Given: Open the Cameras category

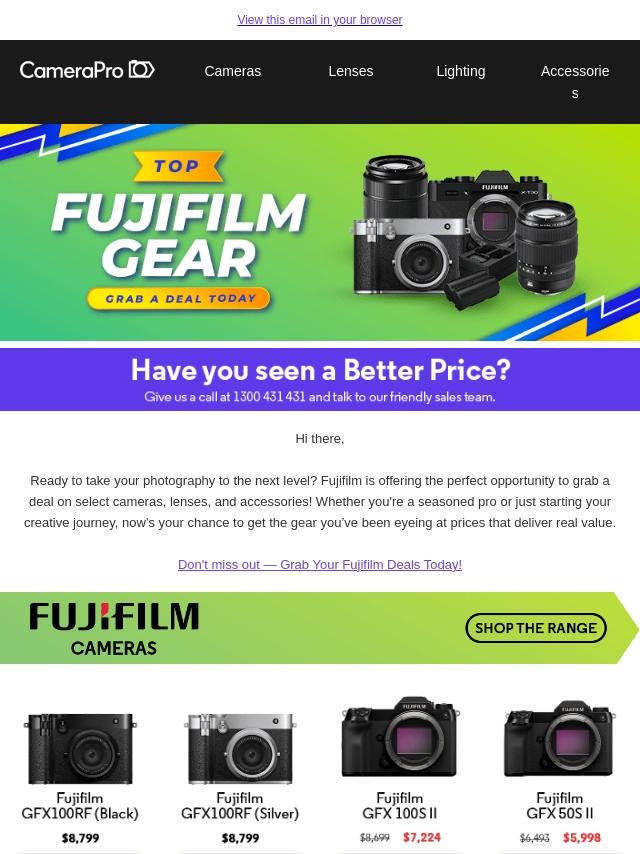Looking at the screenshot, I should [232, 71].
